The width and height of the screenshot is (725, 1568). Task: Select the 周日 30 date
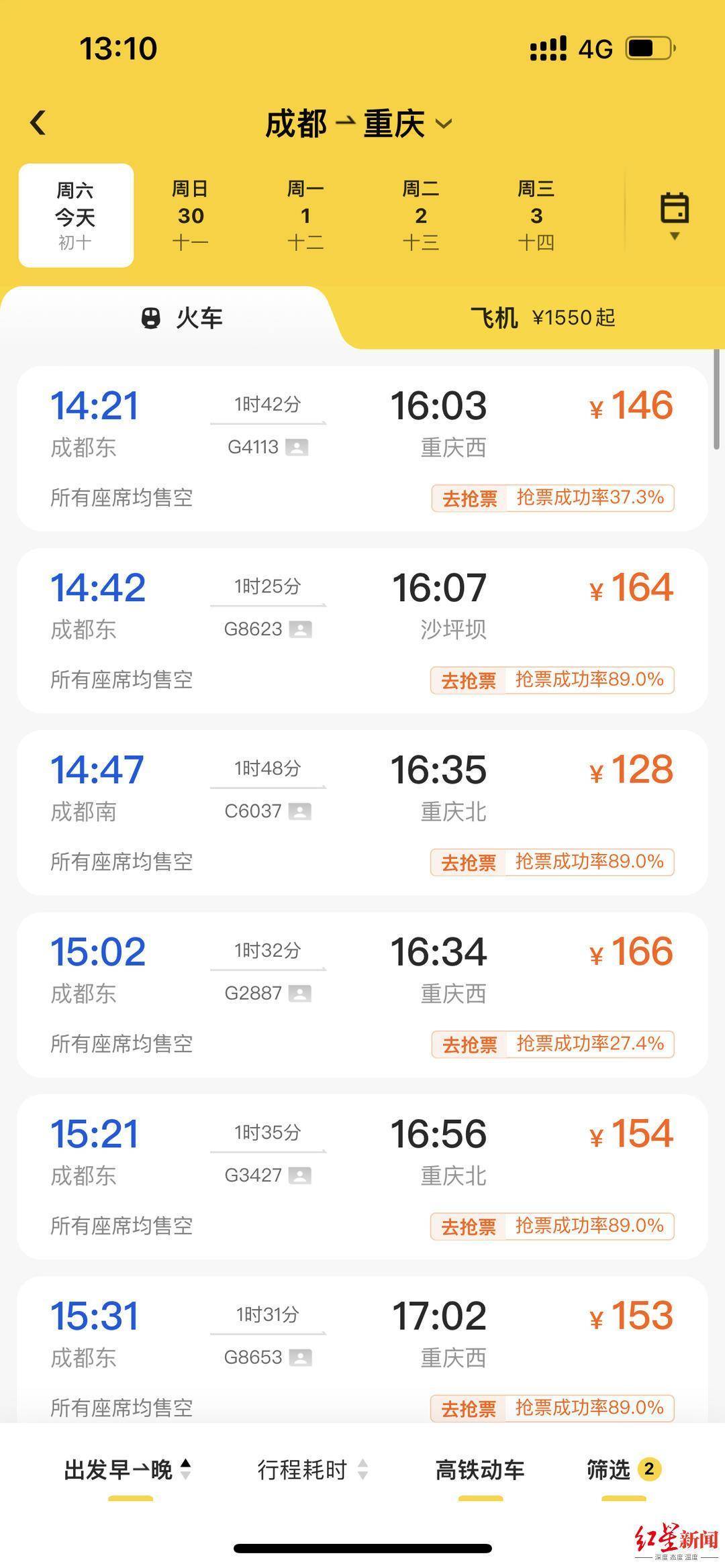[x=191, y=215]
